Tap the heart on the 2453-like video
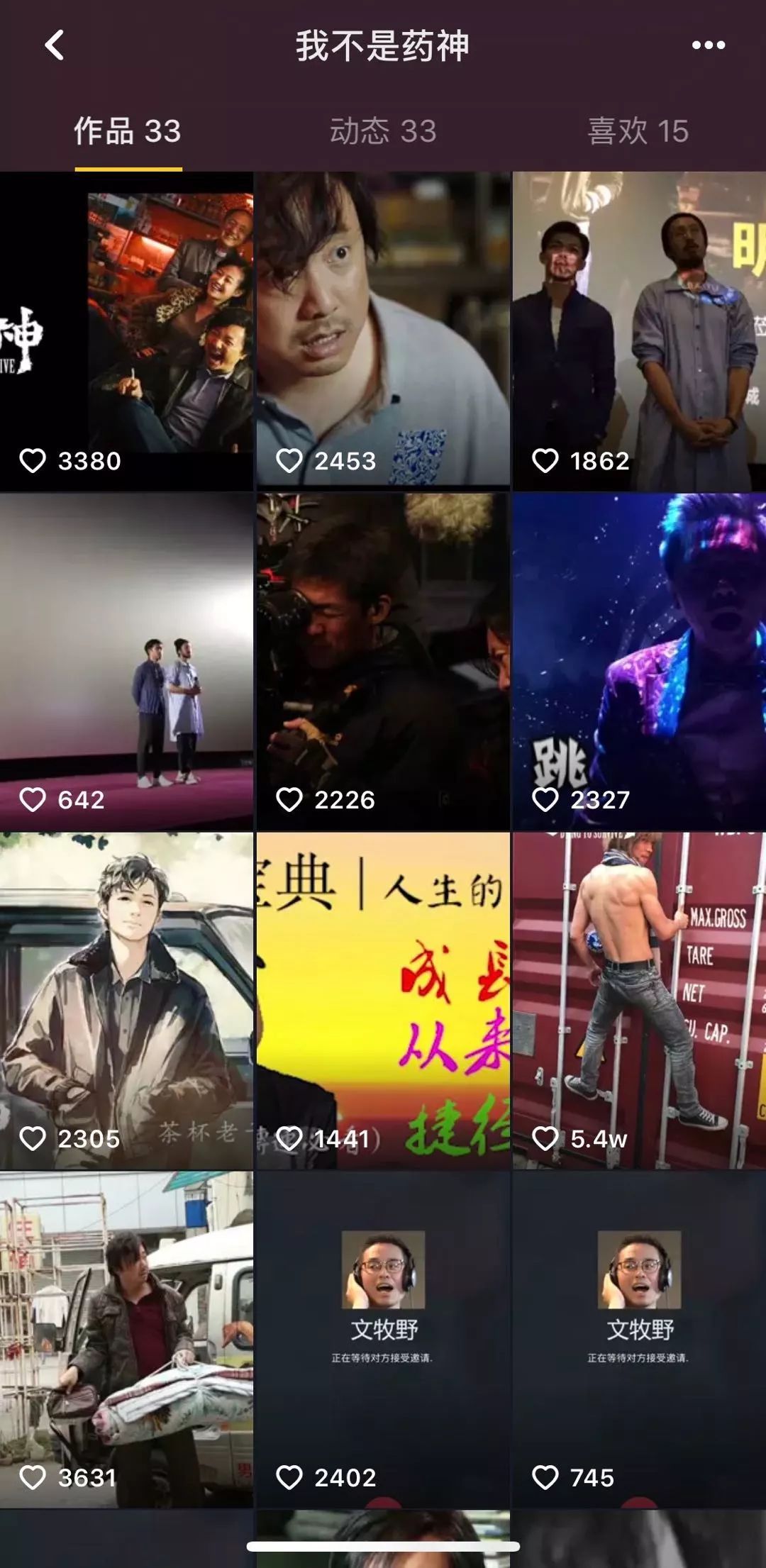766x1568 pixels. tap(289, 460)
